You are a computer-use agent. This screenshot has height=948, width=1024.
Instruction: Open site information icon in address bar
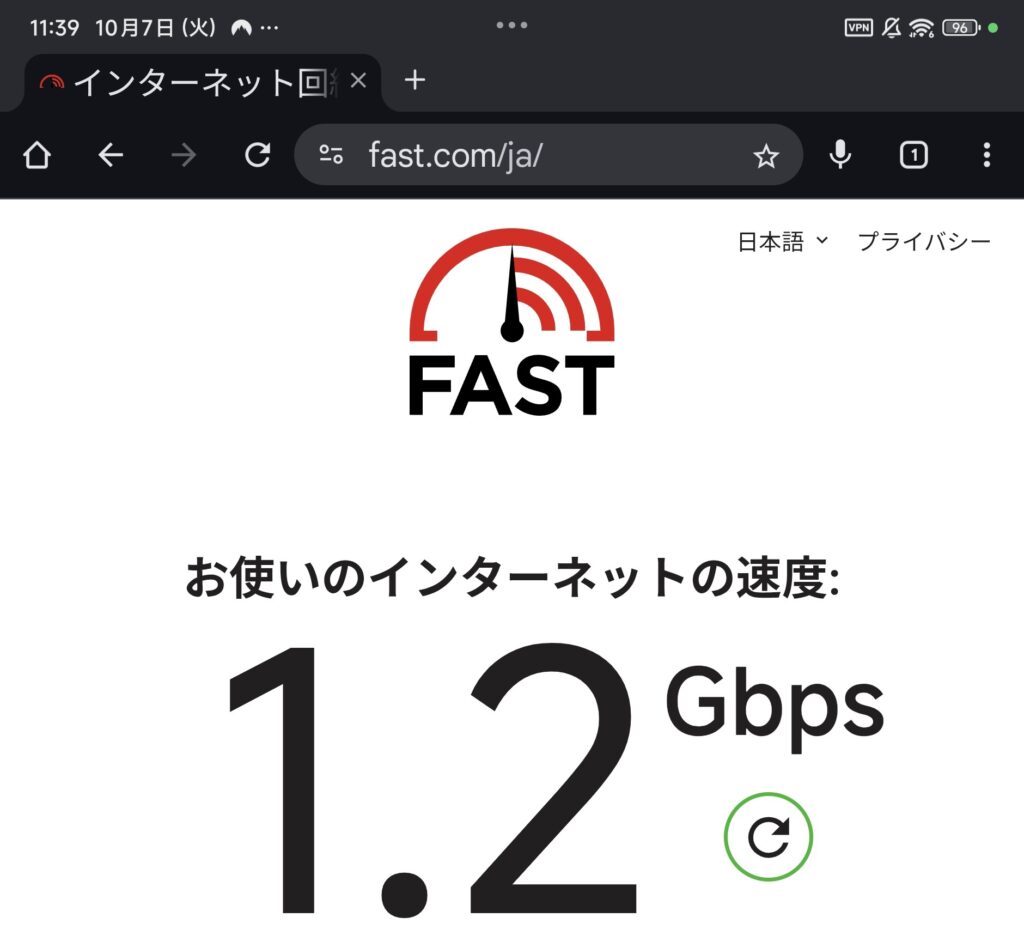(331, 155)
